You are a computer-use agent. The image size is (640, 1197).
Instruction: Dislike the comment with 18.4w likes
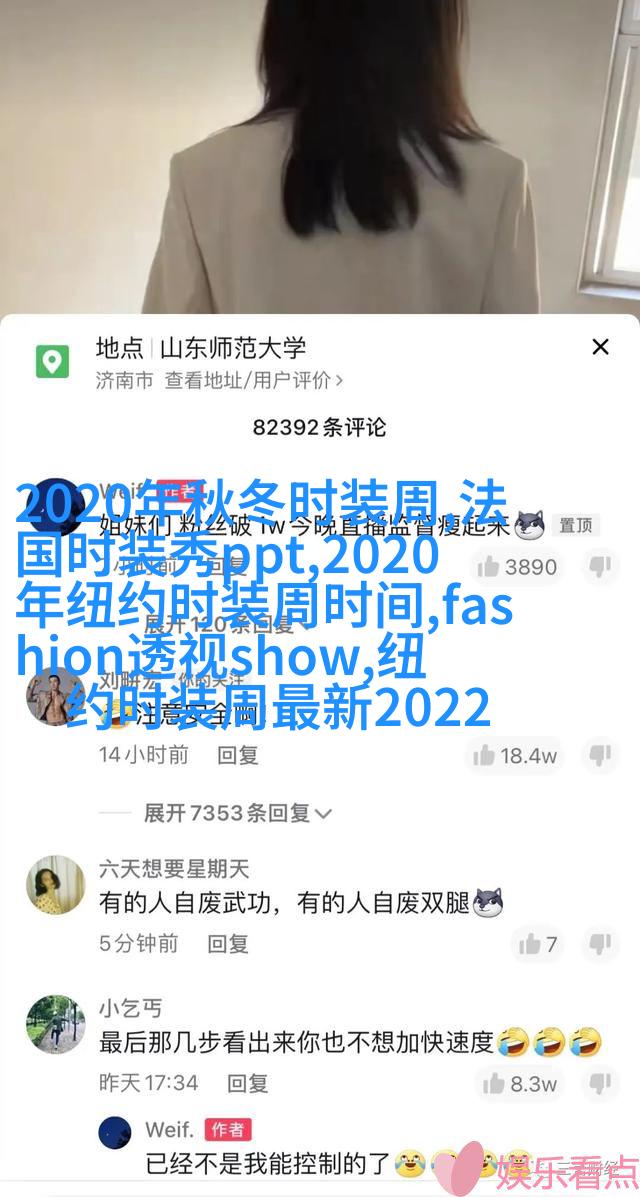coord(599,755)
